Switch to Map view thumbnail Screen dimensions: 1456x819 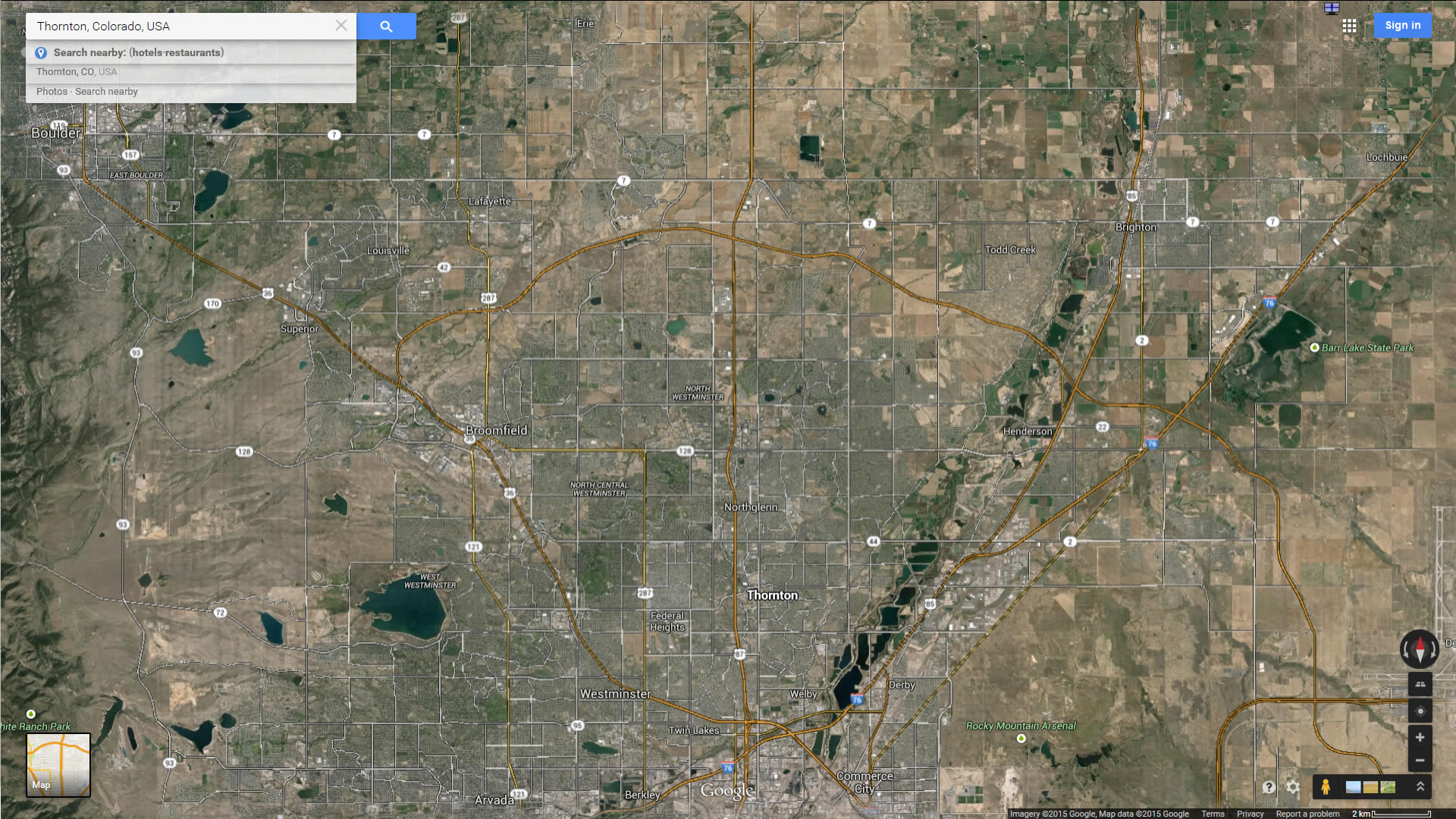(x=58, y=764)
